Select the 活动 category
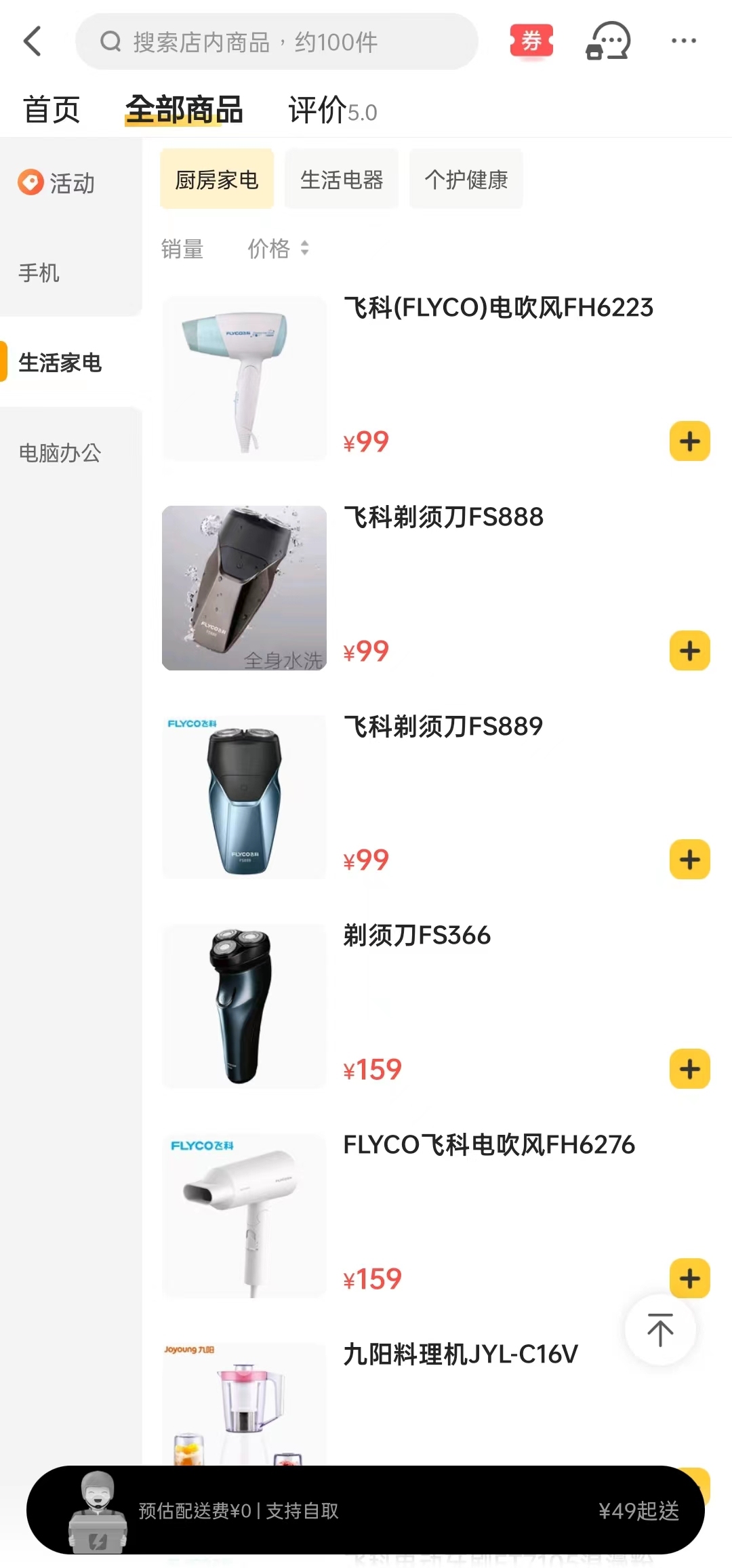The image size is (732, 1568). point(58,183)
